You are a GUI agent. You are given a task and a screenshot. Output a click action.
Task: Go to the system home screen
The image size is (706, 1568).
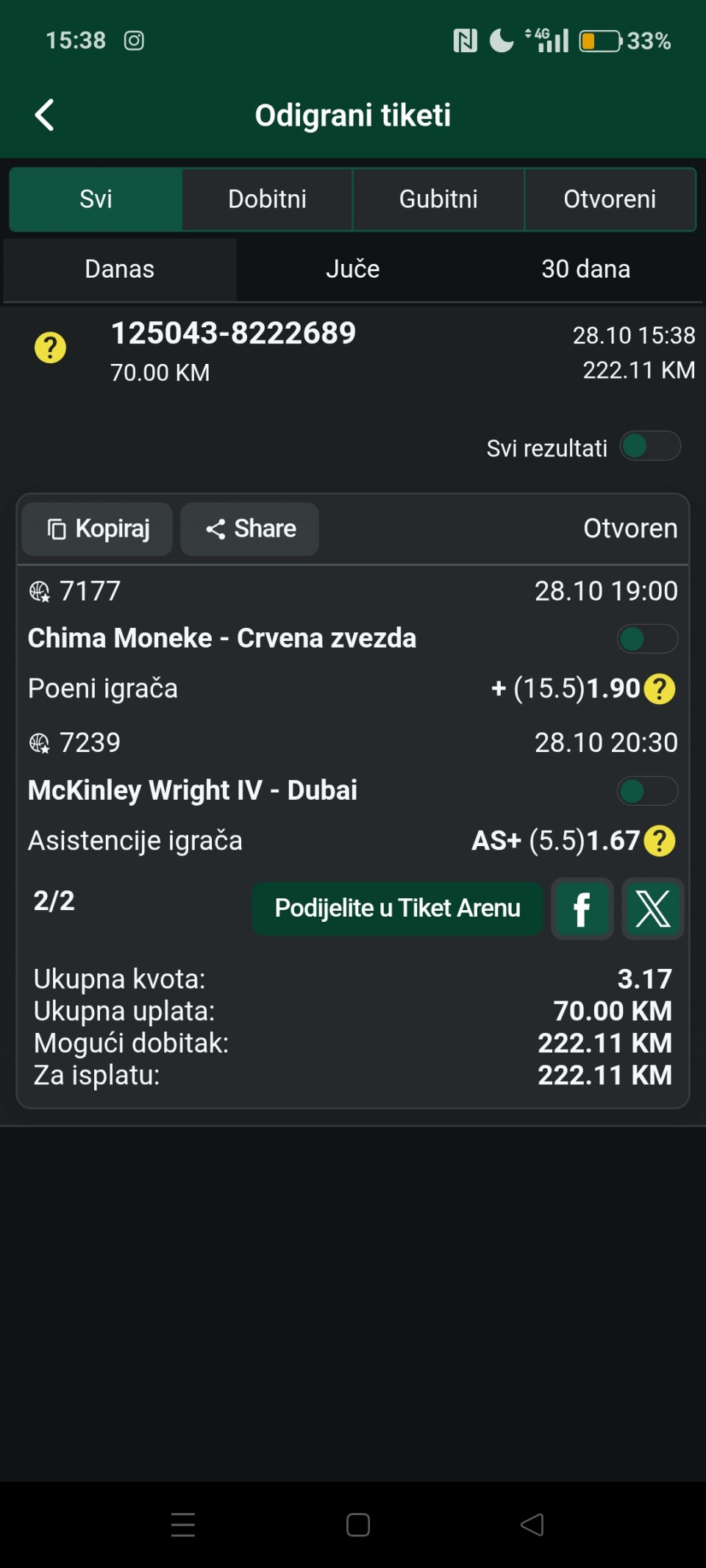click(x=358, y=1525)
